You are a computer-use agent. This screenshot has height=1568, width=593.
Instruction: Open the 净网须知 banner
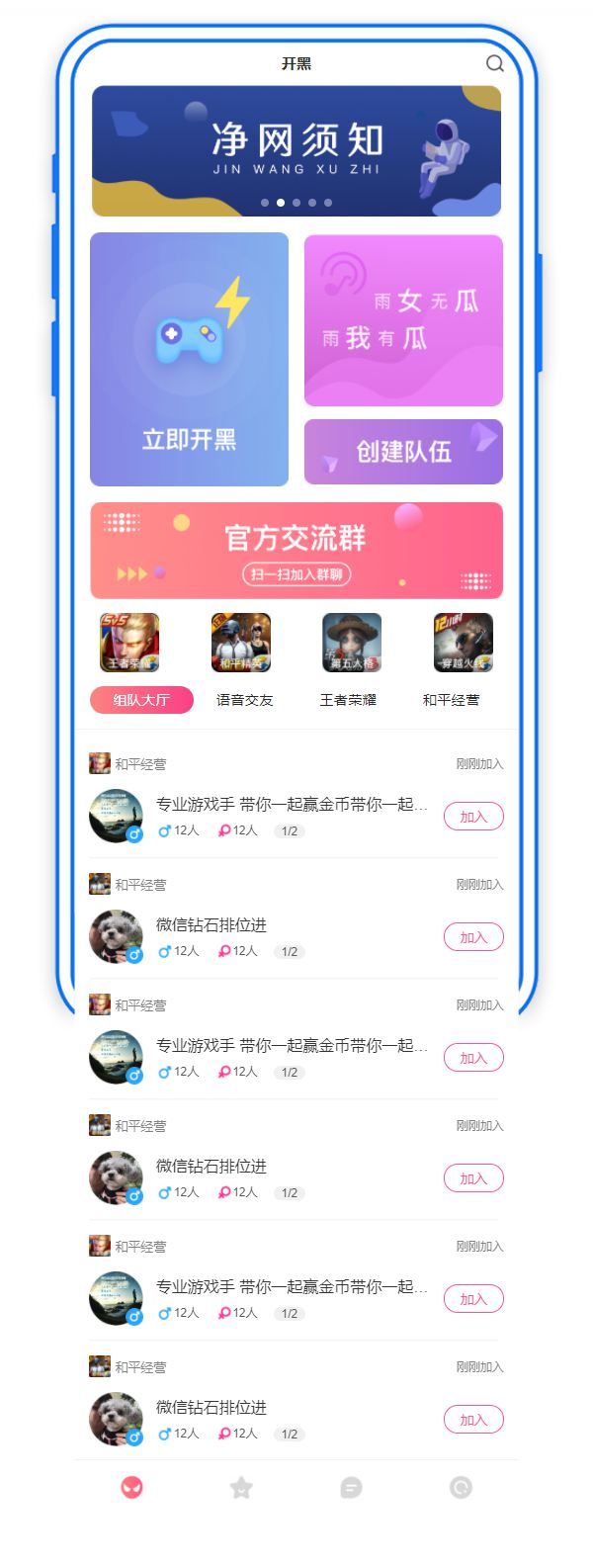296,150
